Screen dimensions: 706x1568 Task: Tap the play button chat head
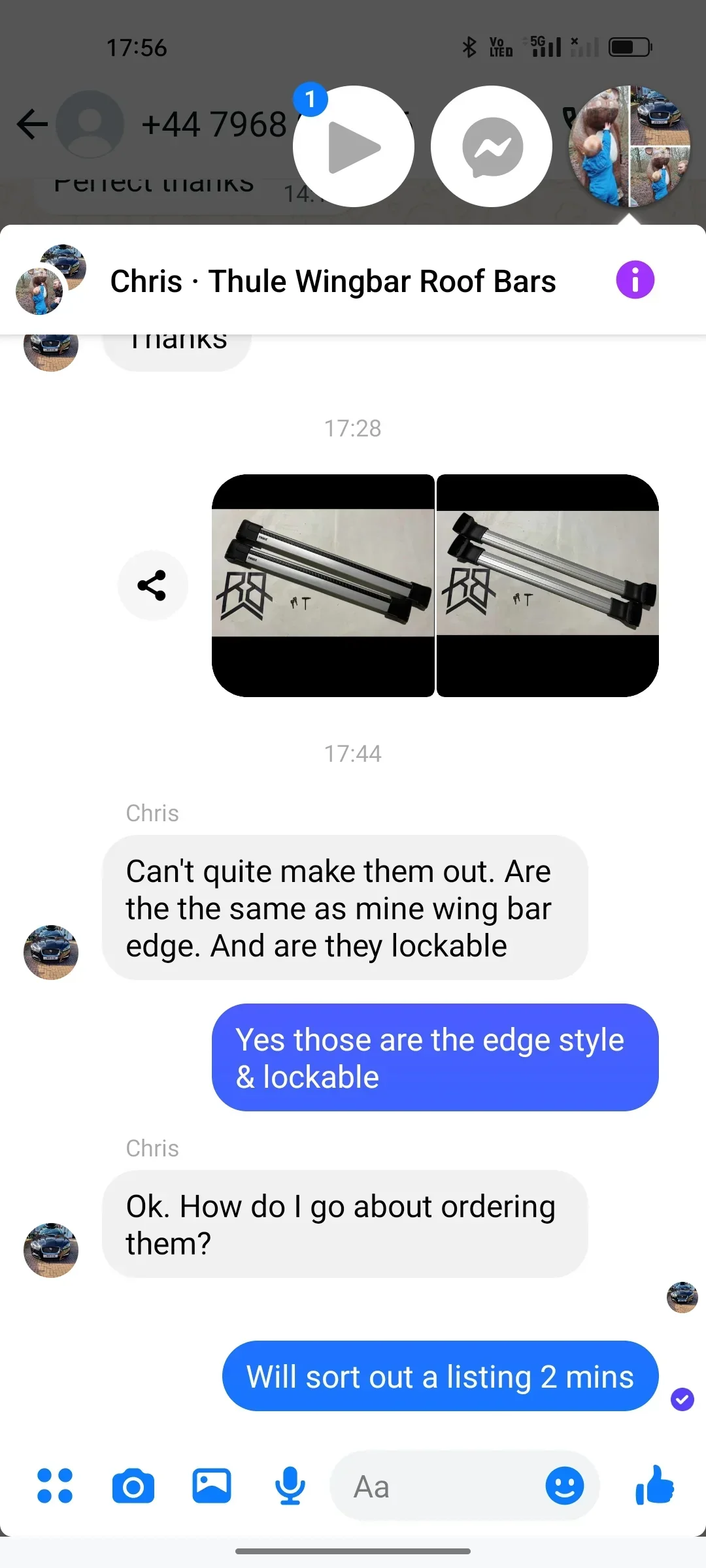coord(354,146)
